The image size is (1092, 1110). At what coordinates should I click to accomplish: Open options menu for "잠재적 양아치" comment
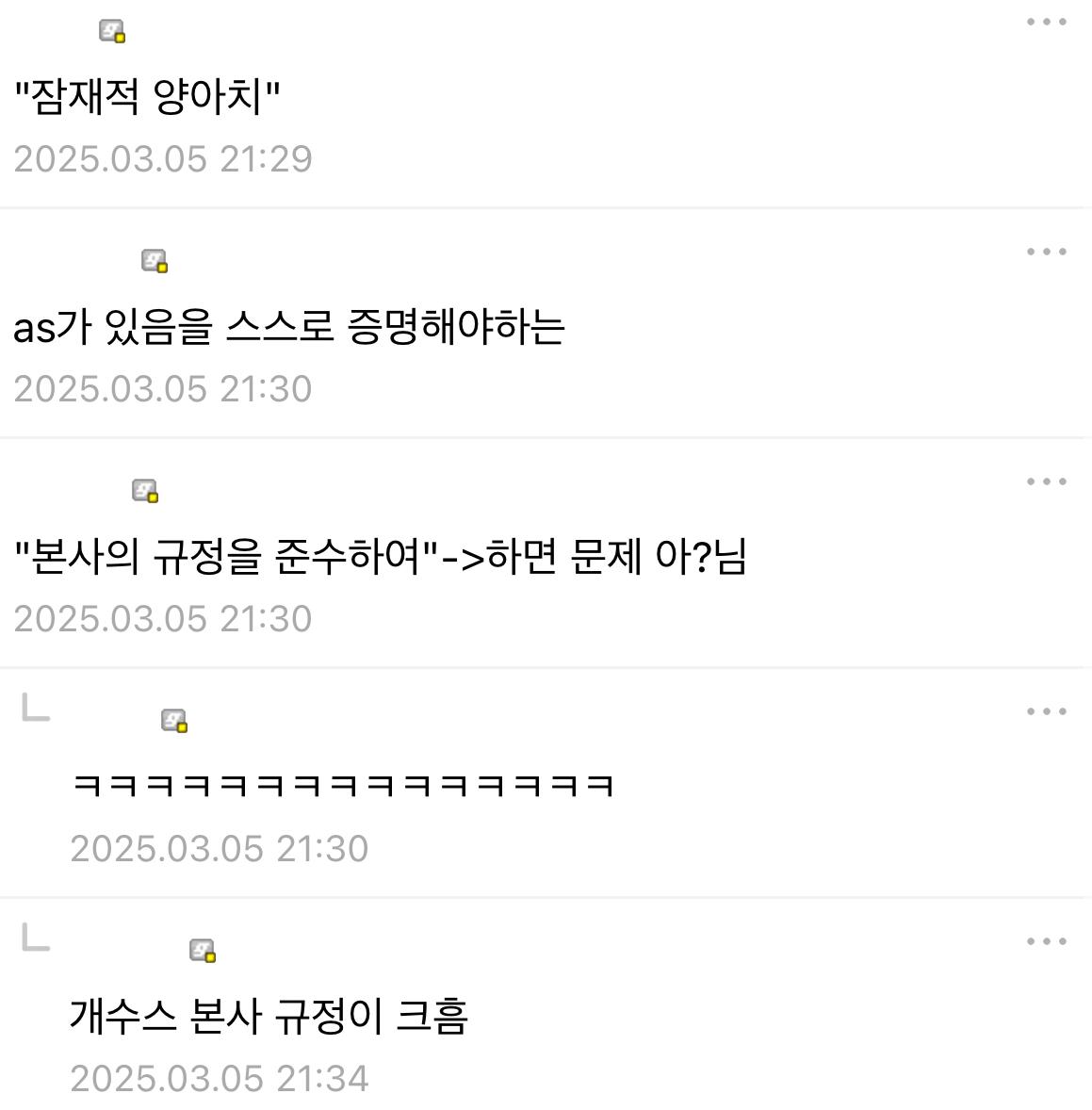1046,22
